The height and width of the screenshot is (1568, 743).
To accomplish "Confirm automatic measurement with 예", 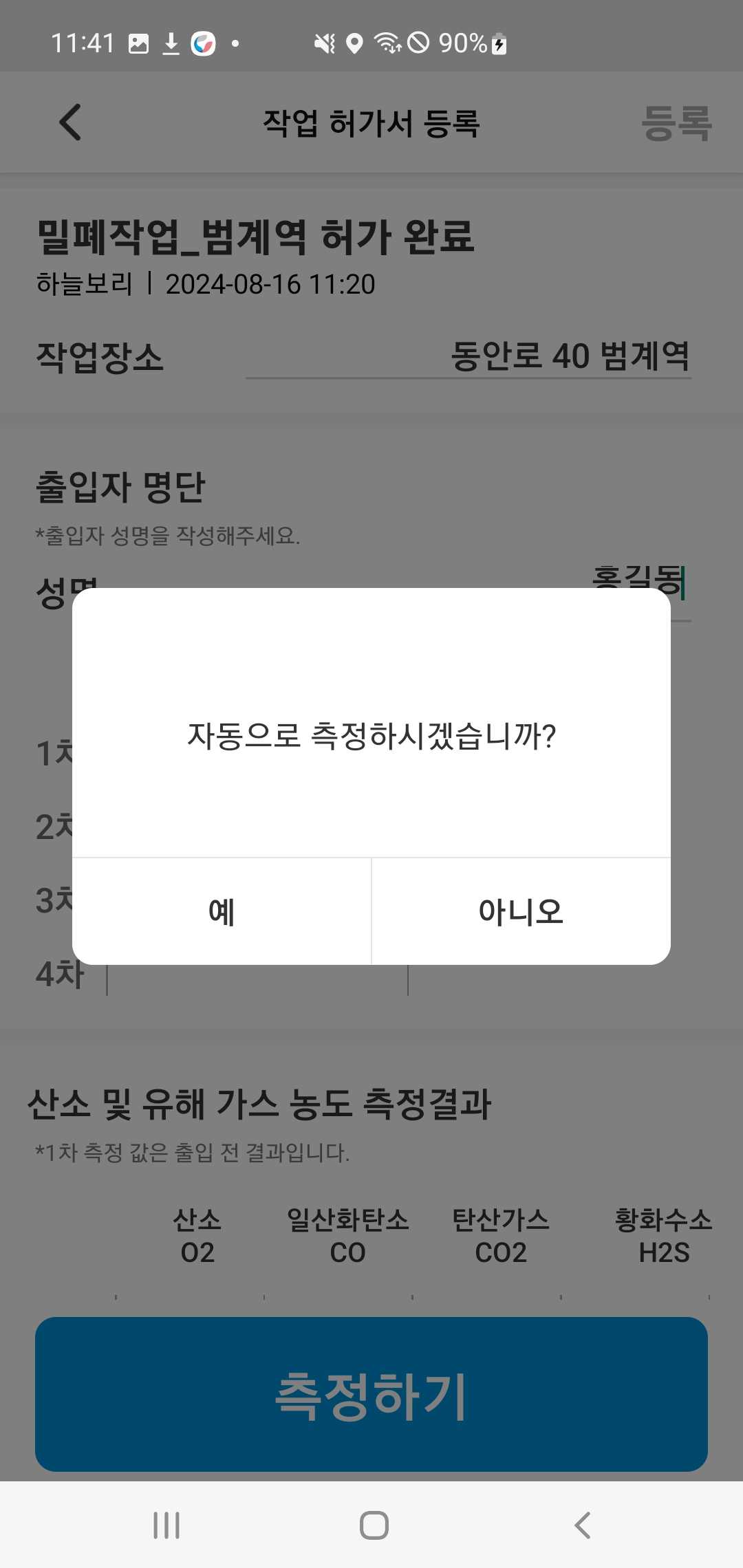I will (x=222, y=911).
